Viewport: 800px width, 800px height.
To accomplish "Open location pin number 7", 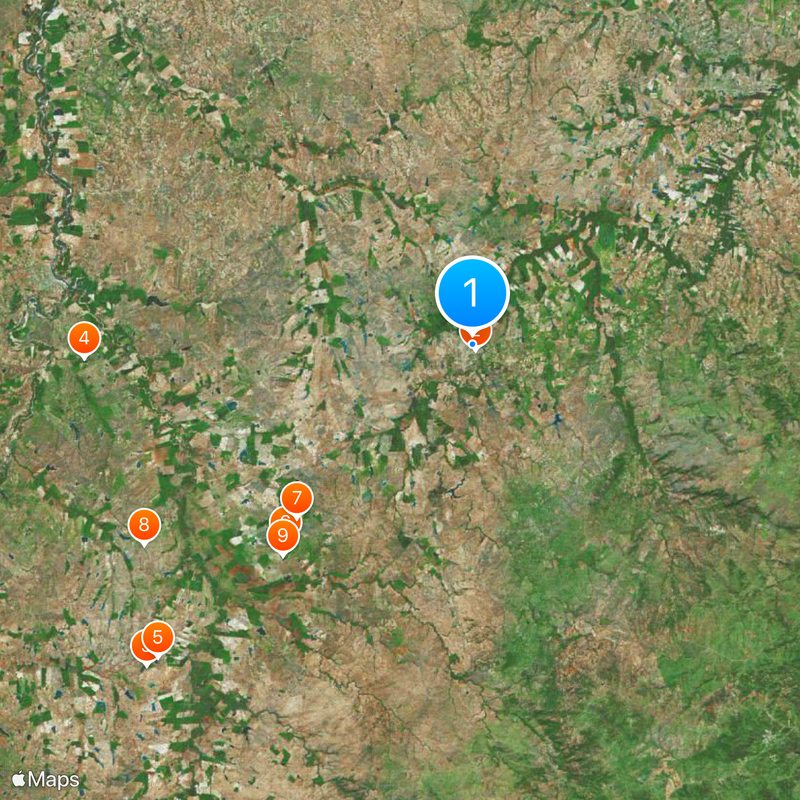I will pos(297,497).
